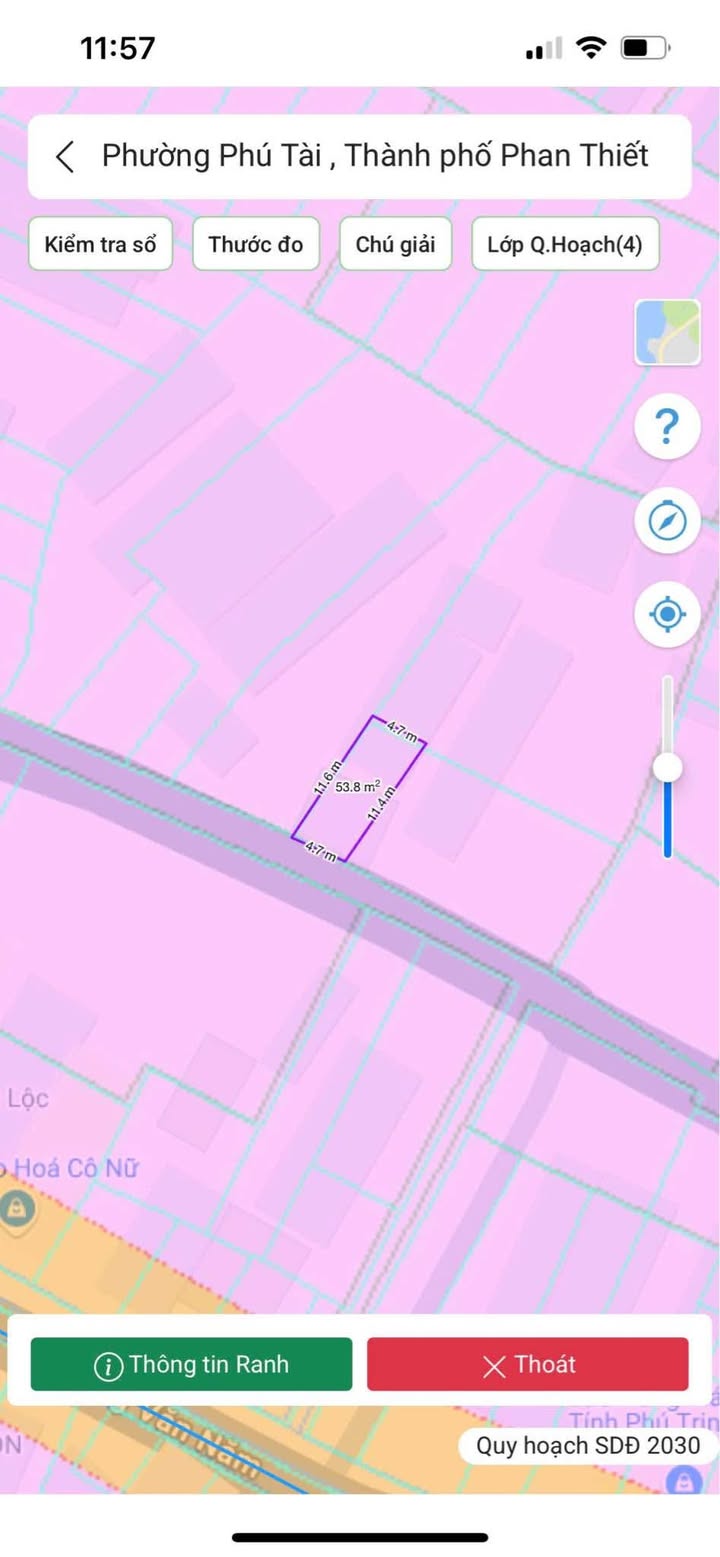Go back using the arrow icon
Image resolution: width=720 pixels, height=1557 pixels.
pos(66,157)
